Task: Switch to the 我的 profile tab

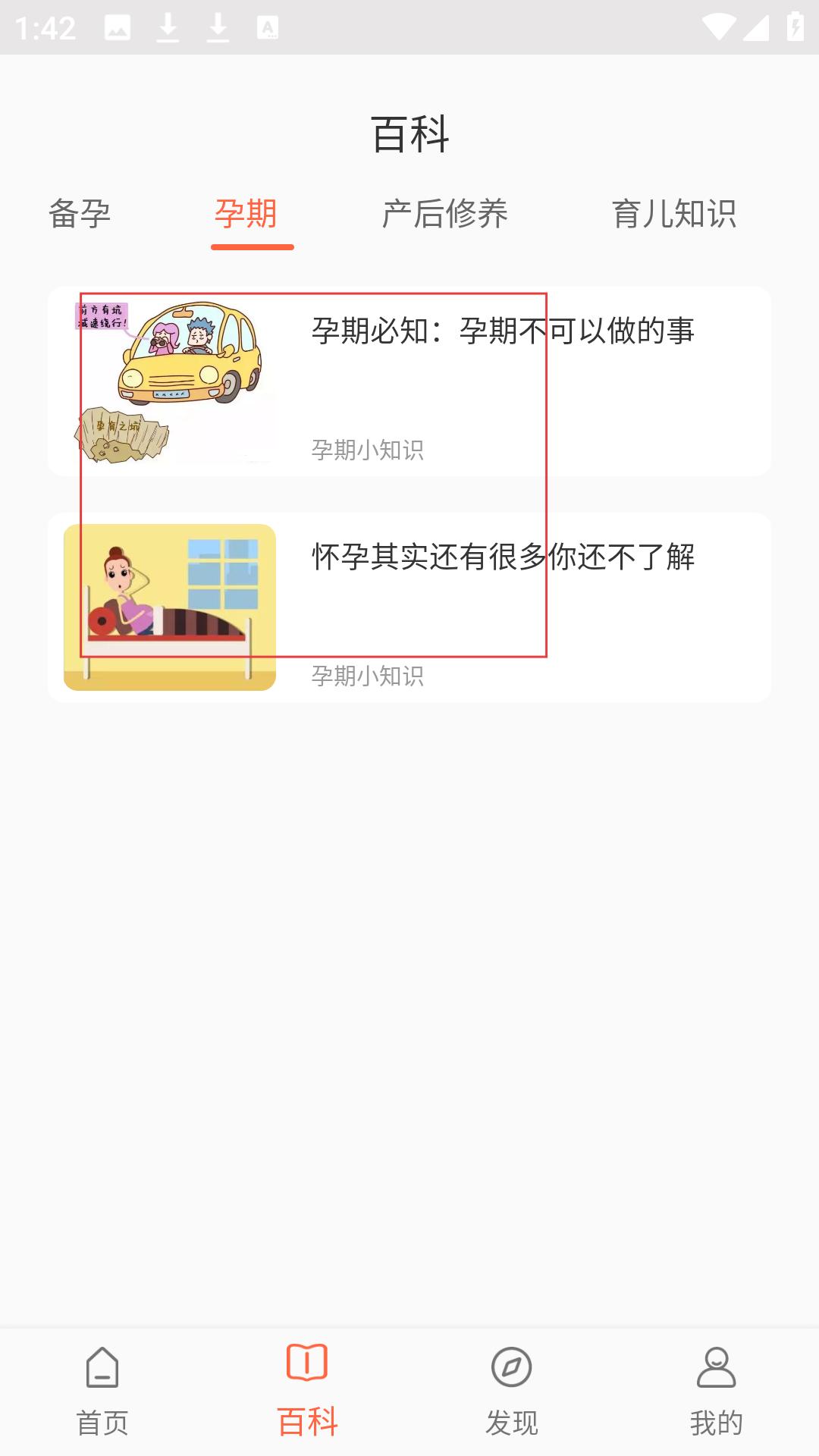Action: pos(717,1392)
